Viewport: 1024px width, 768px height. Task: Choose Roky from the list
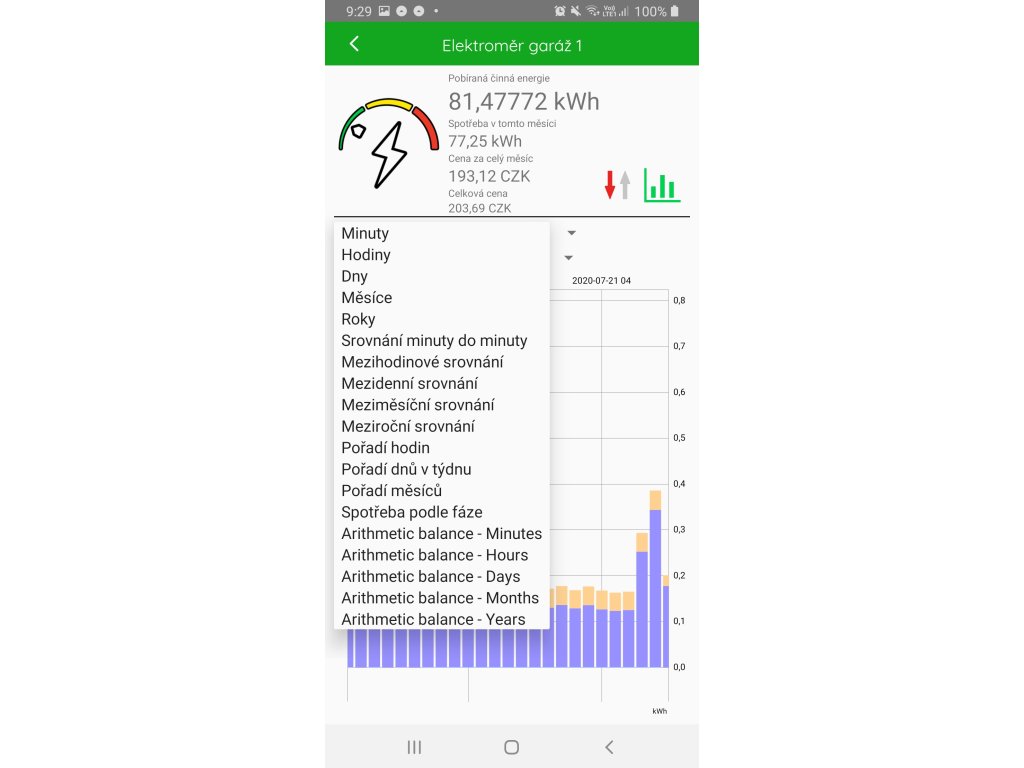(359, 319)
